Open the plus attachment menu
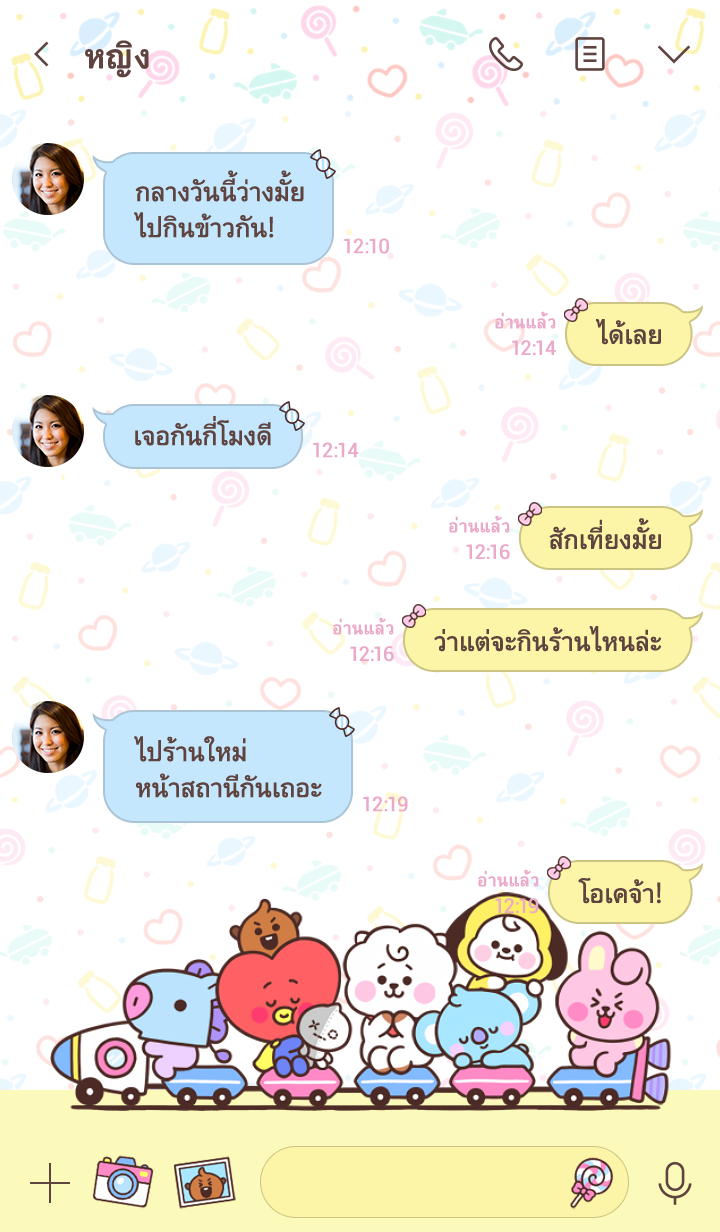 [x=49, y=1183]
